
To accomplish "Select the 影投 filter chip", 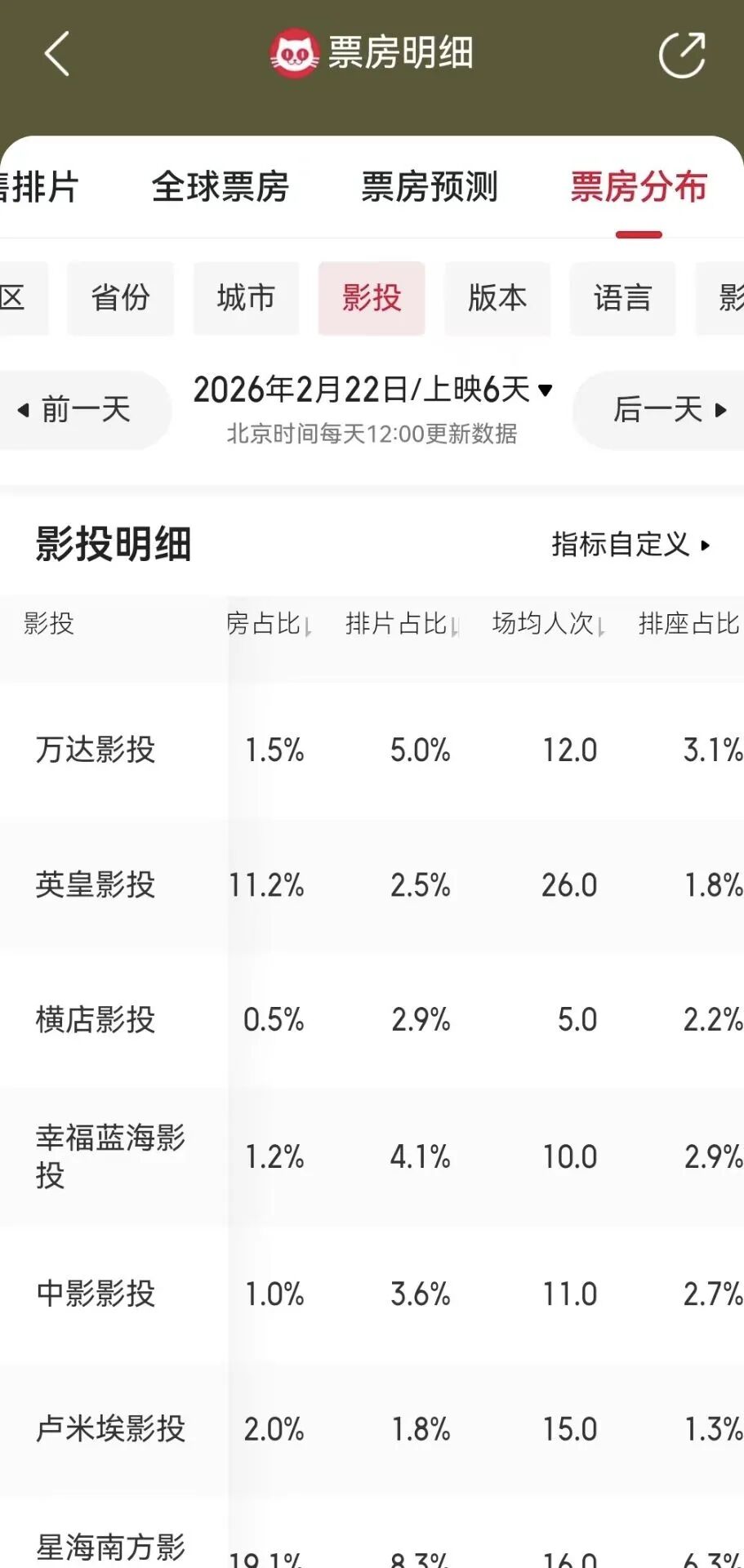I will click(x=372, y=298).
